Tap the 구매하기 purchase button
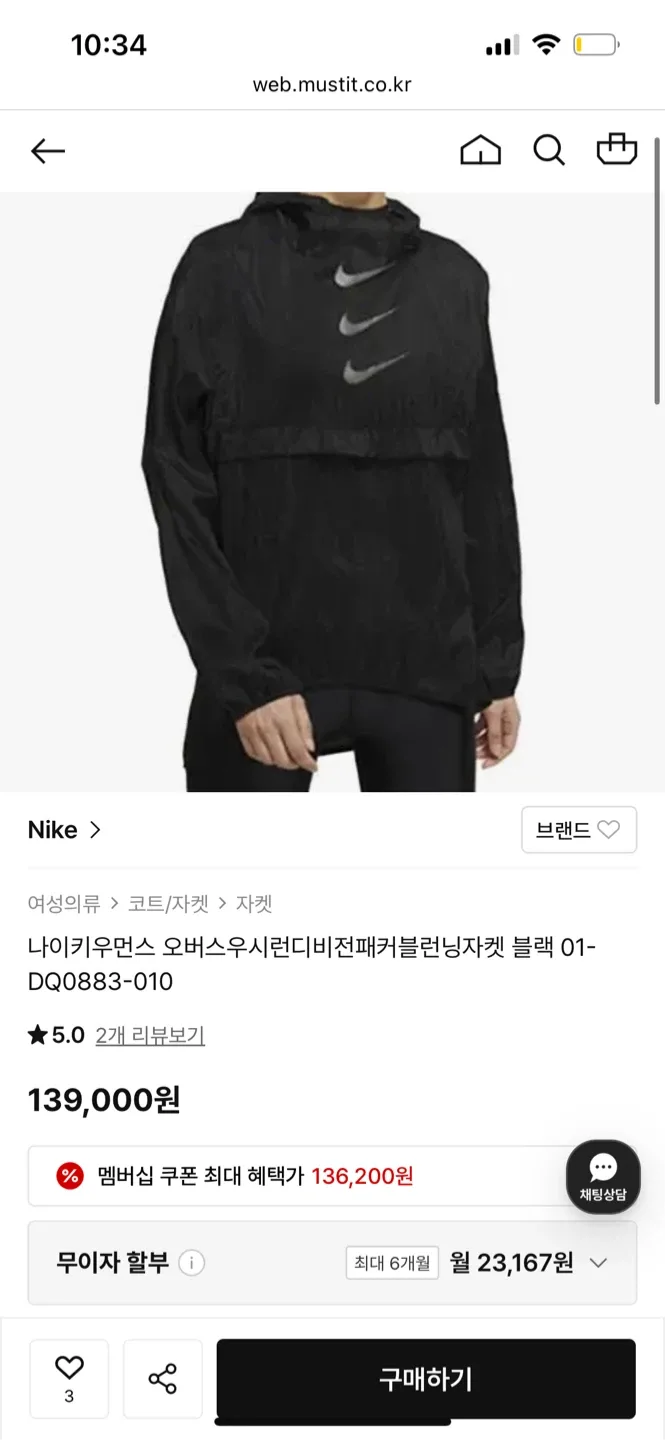The height and width of the screenshot is (1440, 665). click(x=425, y=1379)
